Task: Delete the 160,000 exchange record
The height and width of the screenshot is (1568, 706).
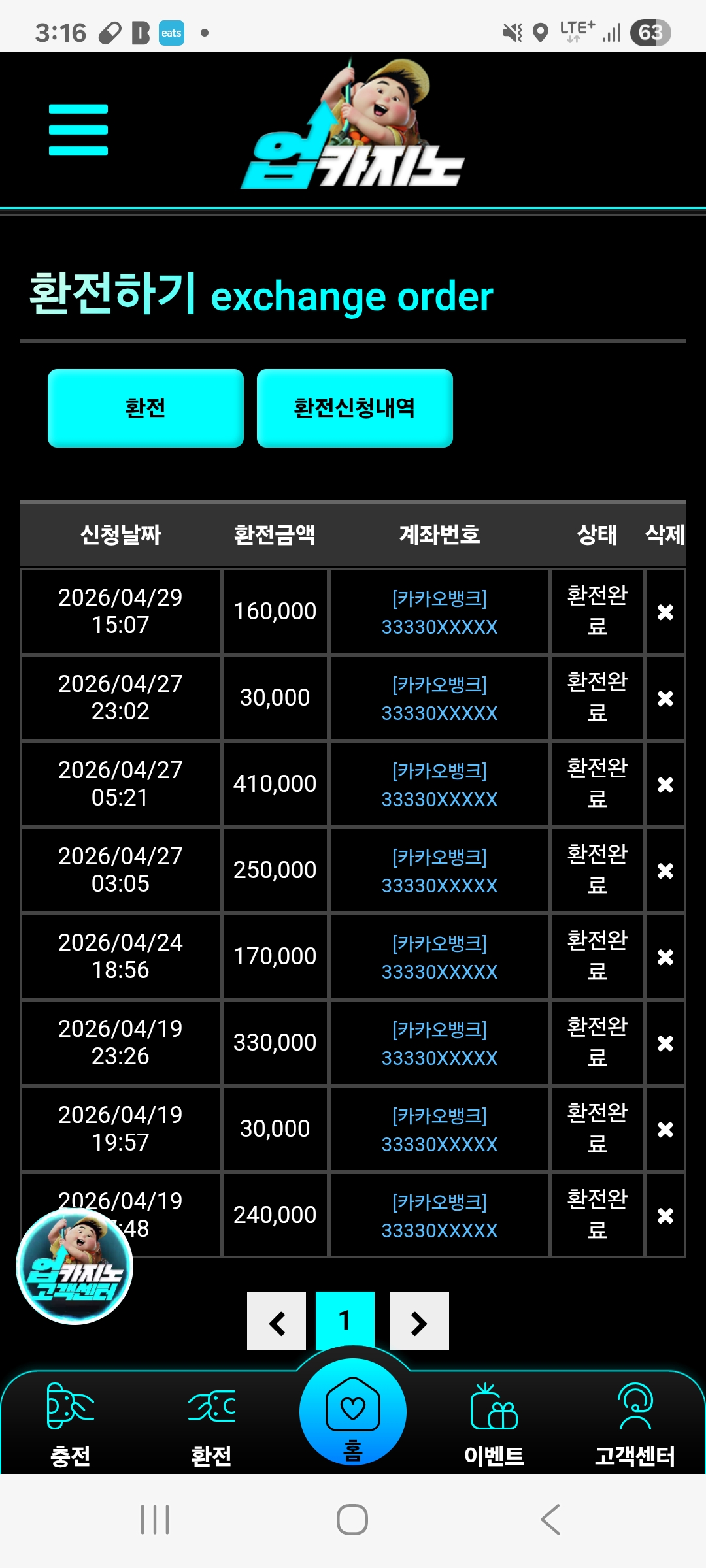Action: coord(665,612)
